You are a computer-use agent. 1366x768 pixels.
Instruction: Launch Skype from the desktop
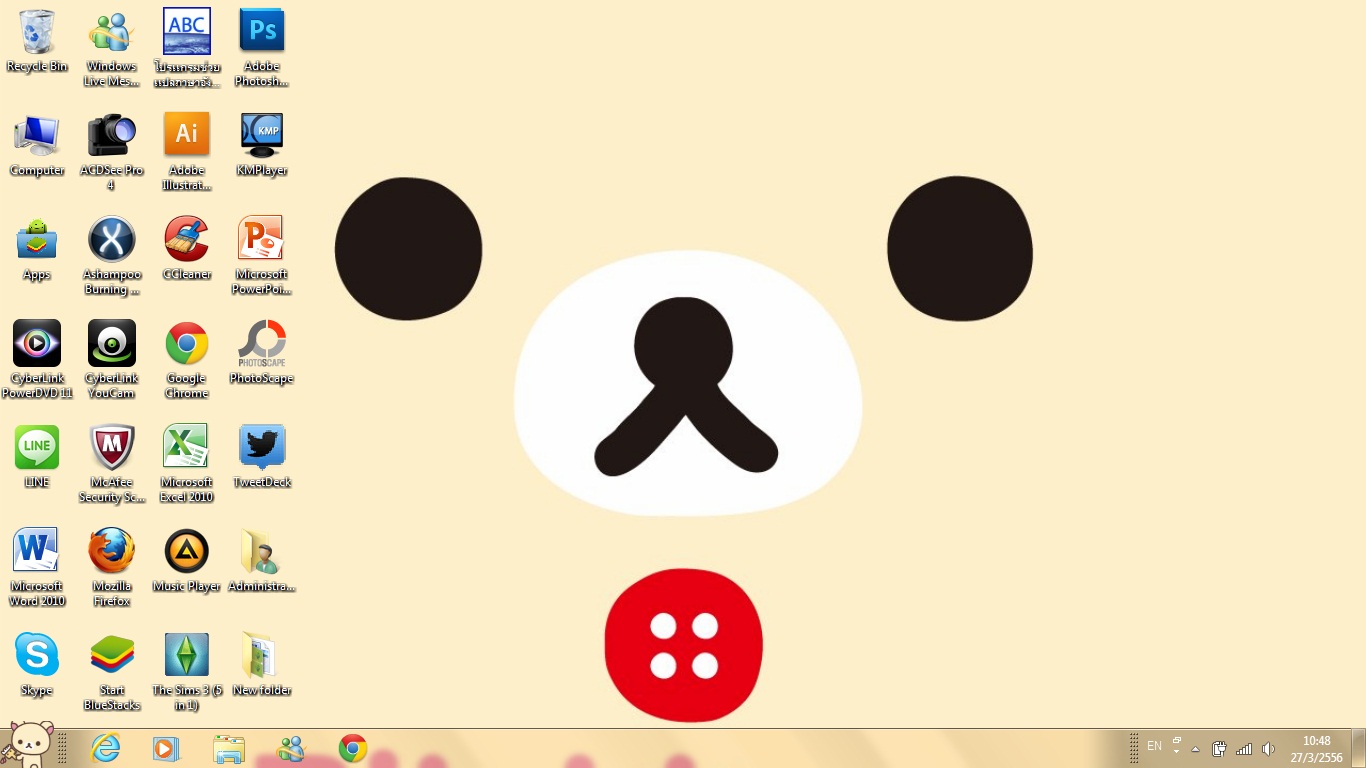(x=37, y=655)
